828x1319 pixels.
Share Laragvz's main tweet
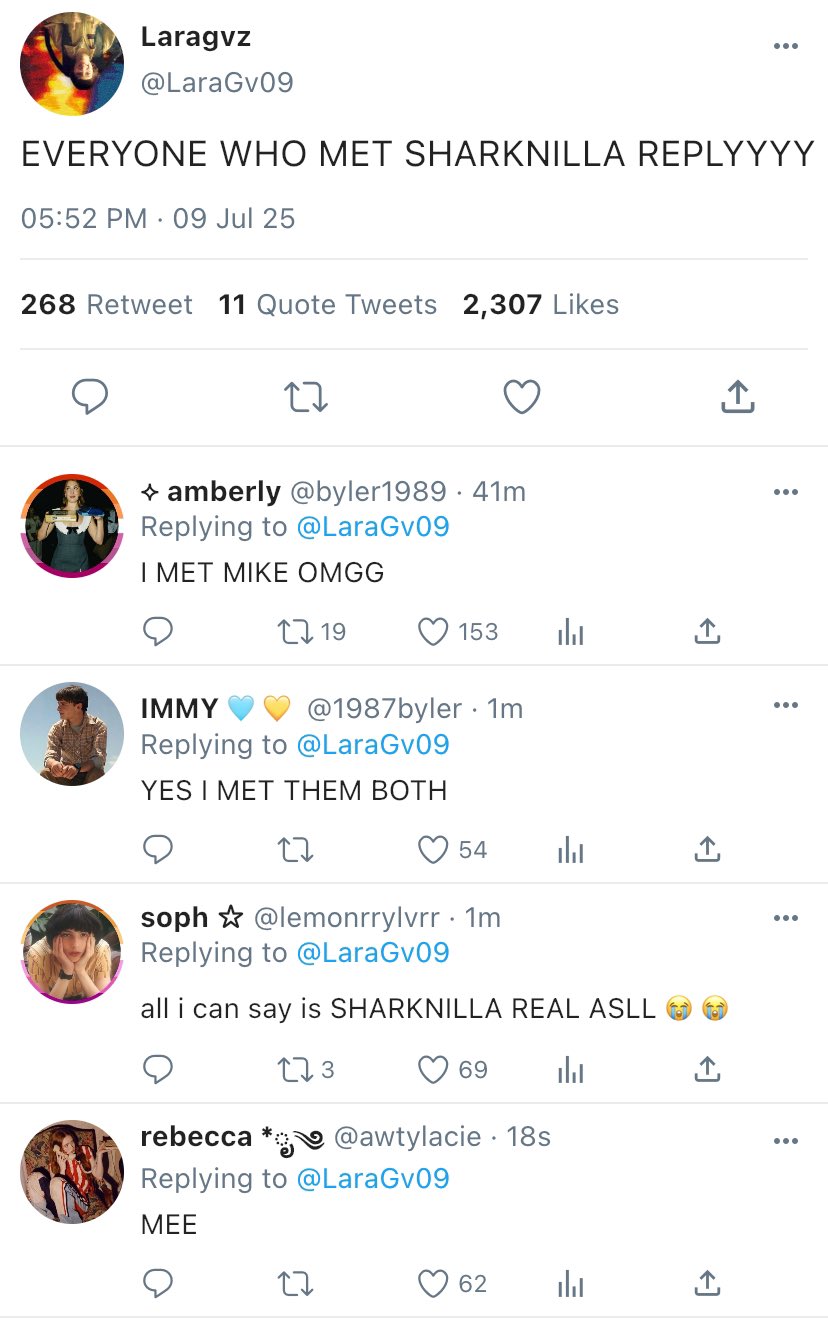[737, 397]
